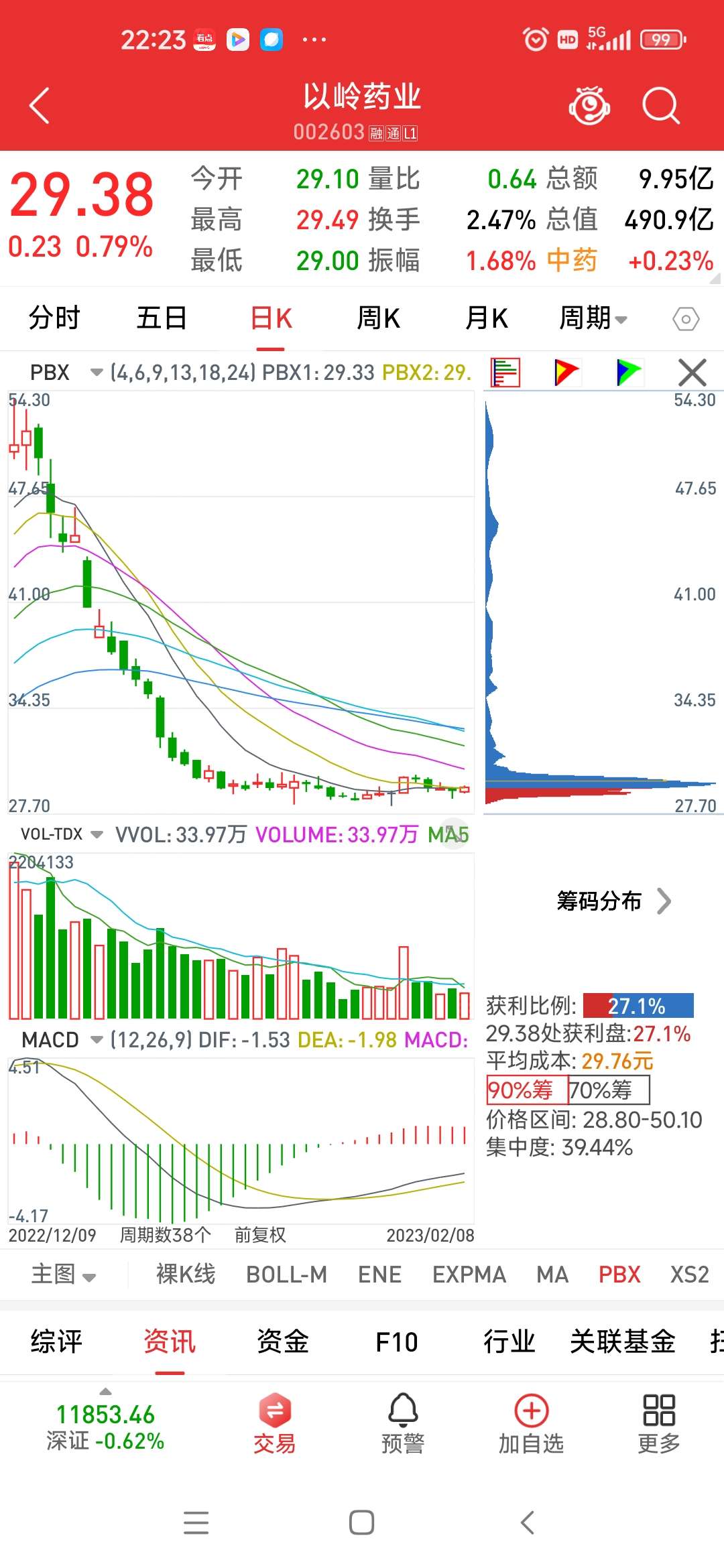This screenshot has height=1568, width=724.
Task: Close the chip distribution panel
Action: click(x=692, y=373)
